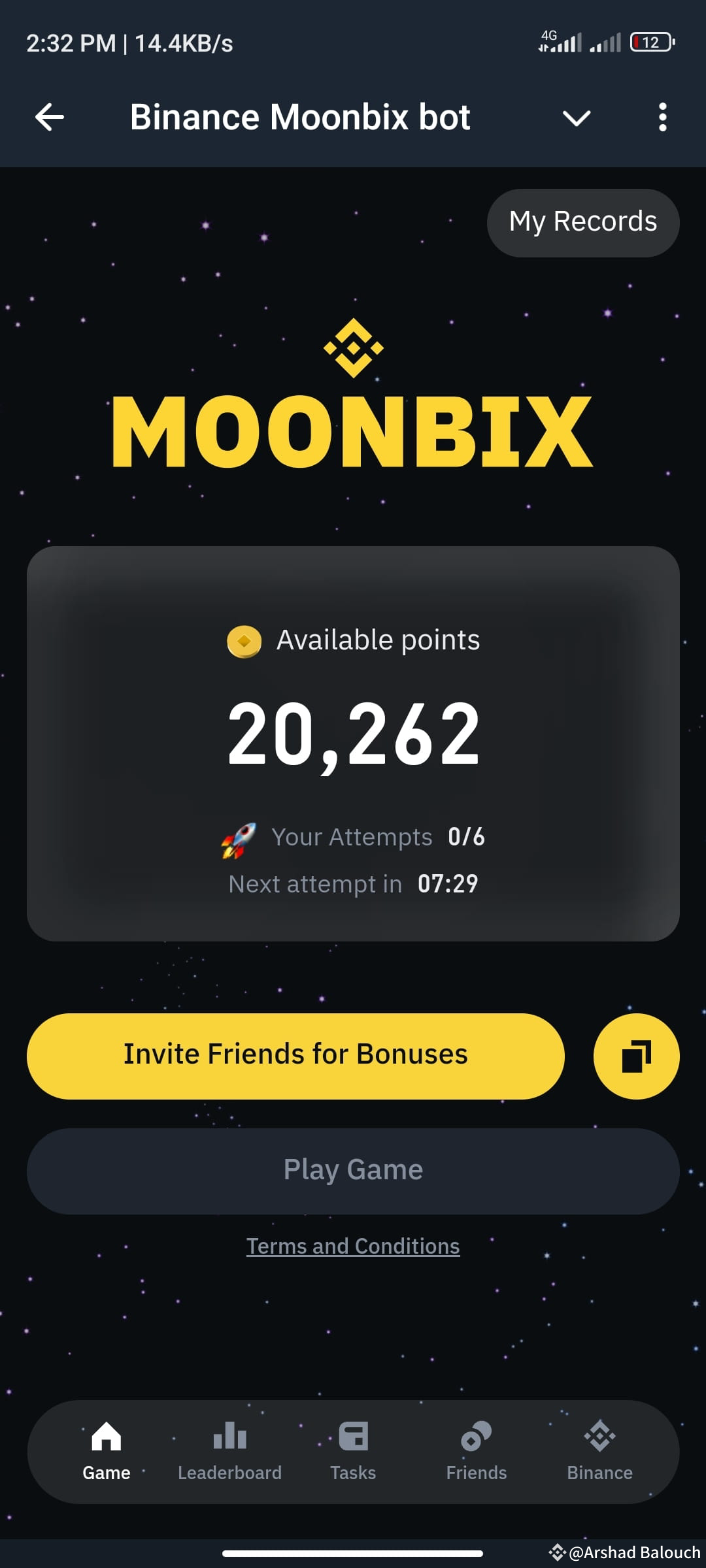Select the gold coin icon near Available points
The width and height of the screenshot is (706, 1568).
point(243,640)
